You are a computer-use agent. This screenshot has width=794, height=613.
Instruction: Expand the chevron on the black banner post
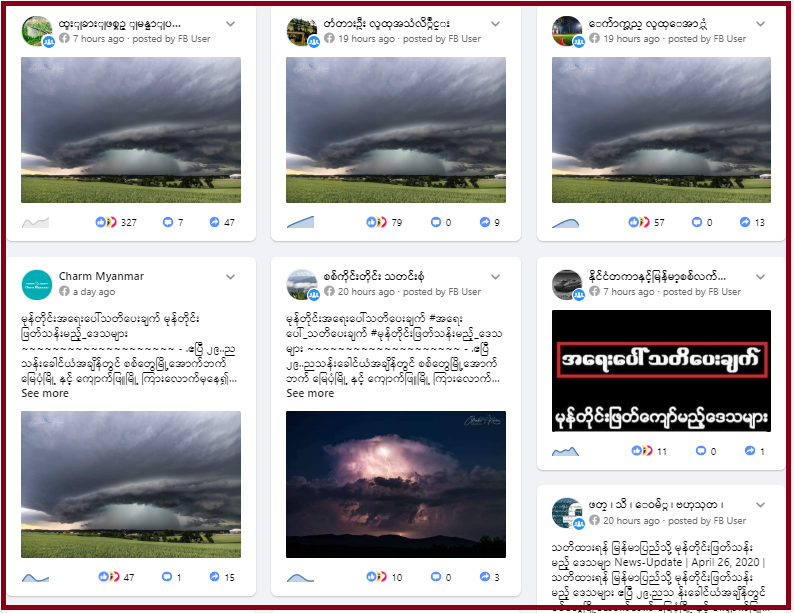click(x=760, y=277)
